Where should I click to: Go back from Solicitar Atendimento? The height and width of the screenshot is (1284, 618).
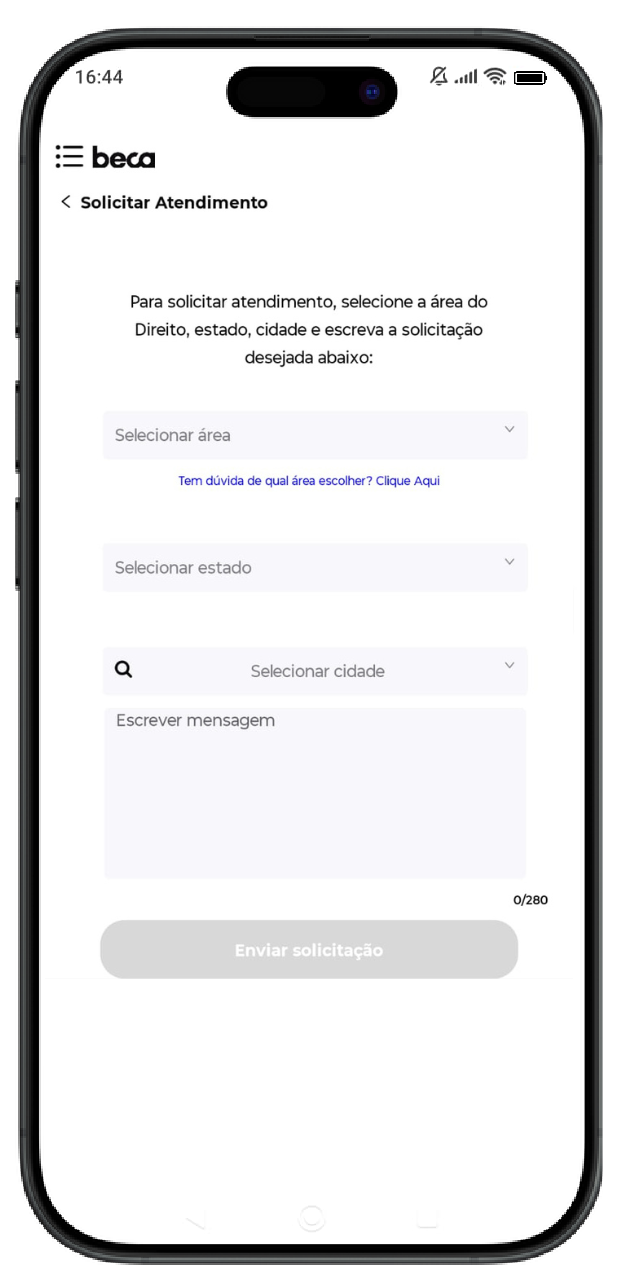click(x=66, y=202)
